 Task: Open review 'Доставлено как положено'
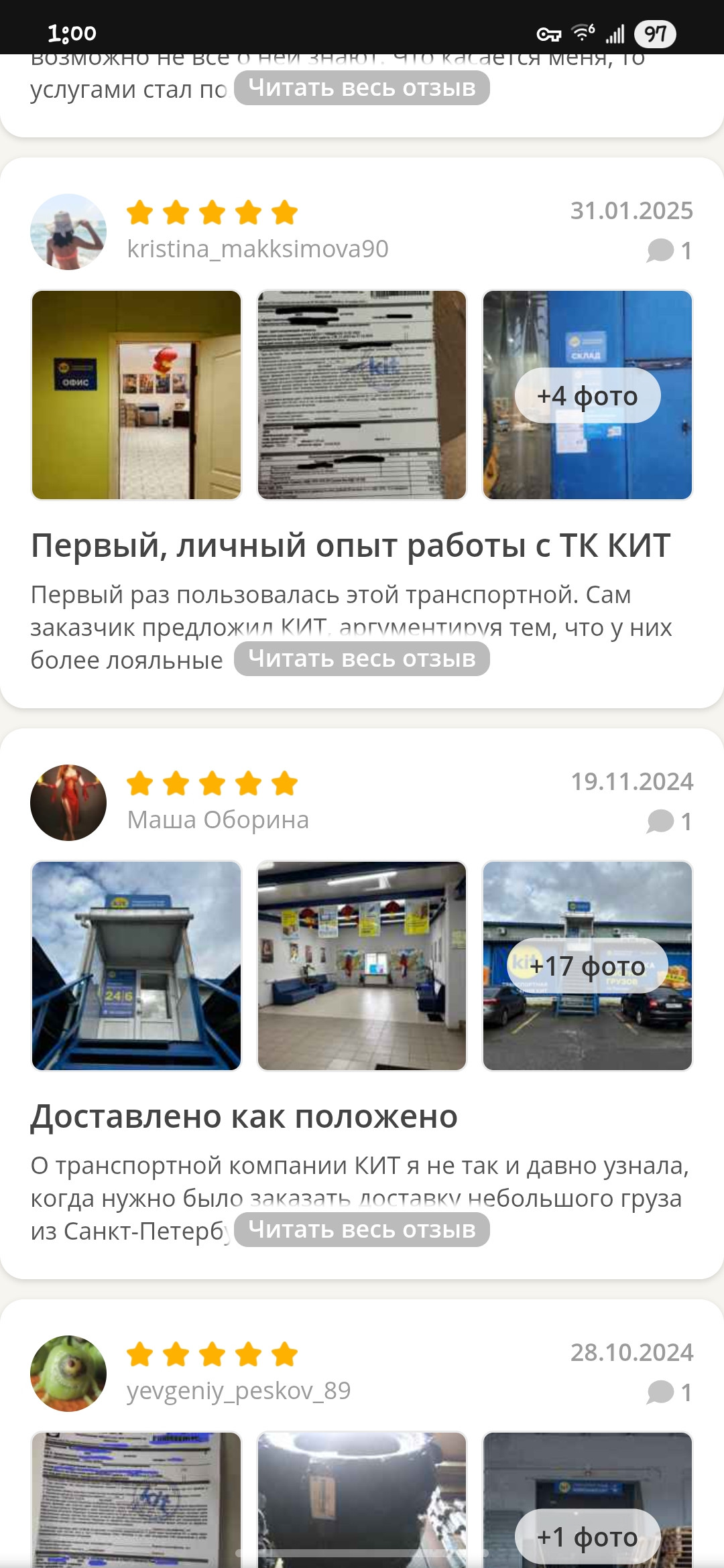pyautogui.click(x=244, y=1117)
